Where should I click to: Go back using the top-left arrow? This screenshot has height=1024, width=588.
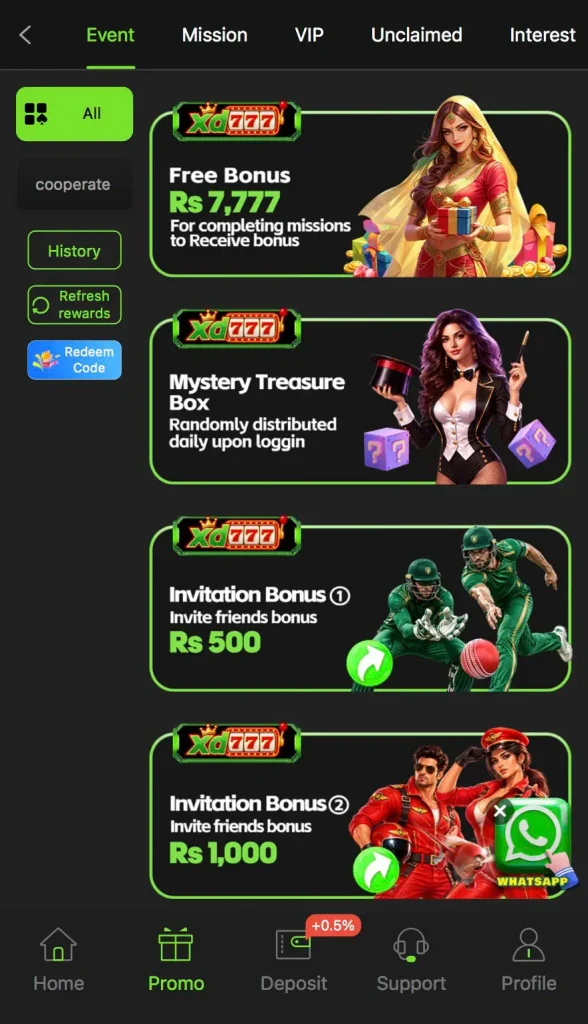pyautogui.click(x=25, y=35)
